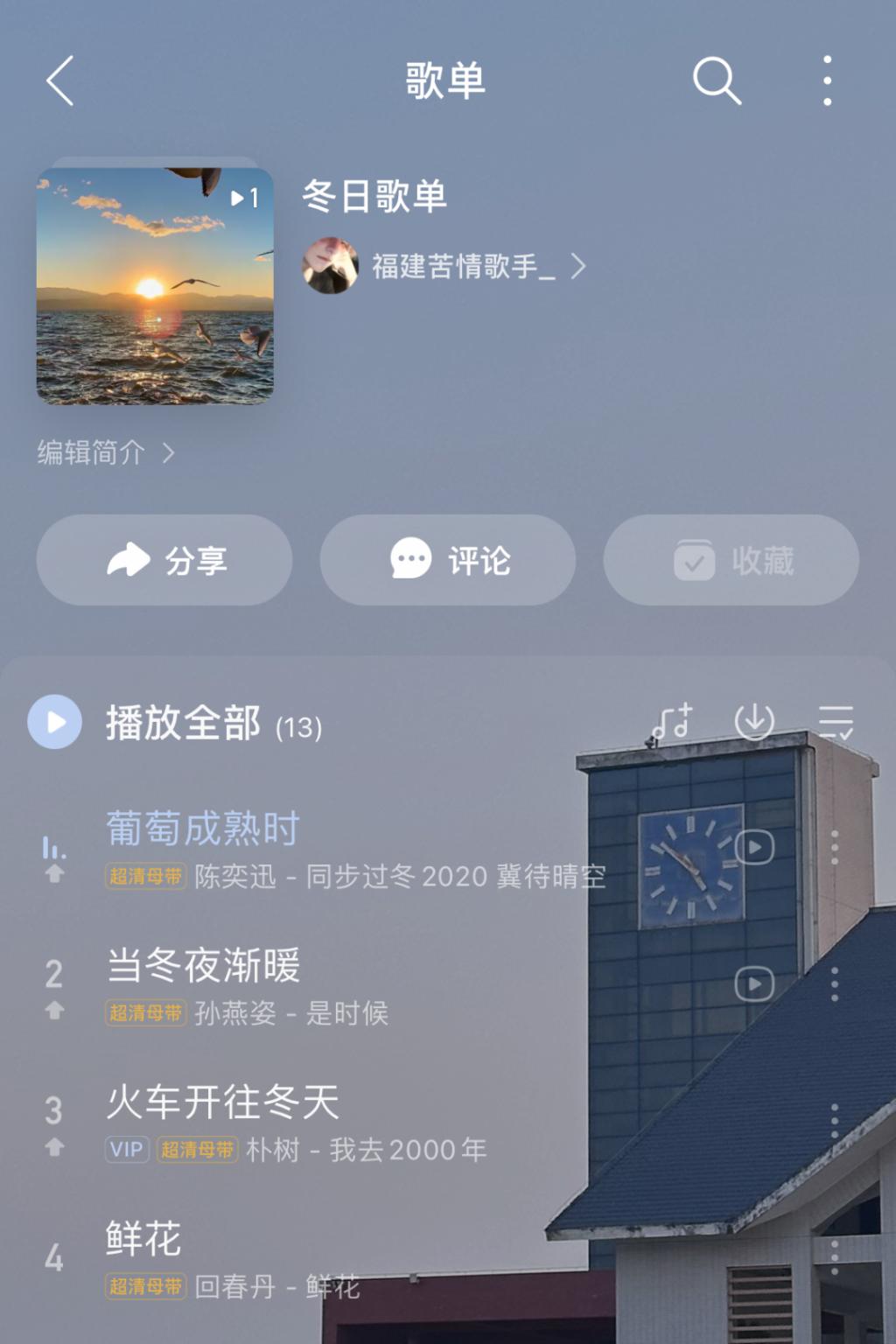Watch the video for 当冬夜渐暖
The image size is (896, 1344).
(754, 984)
